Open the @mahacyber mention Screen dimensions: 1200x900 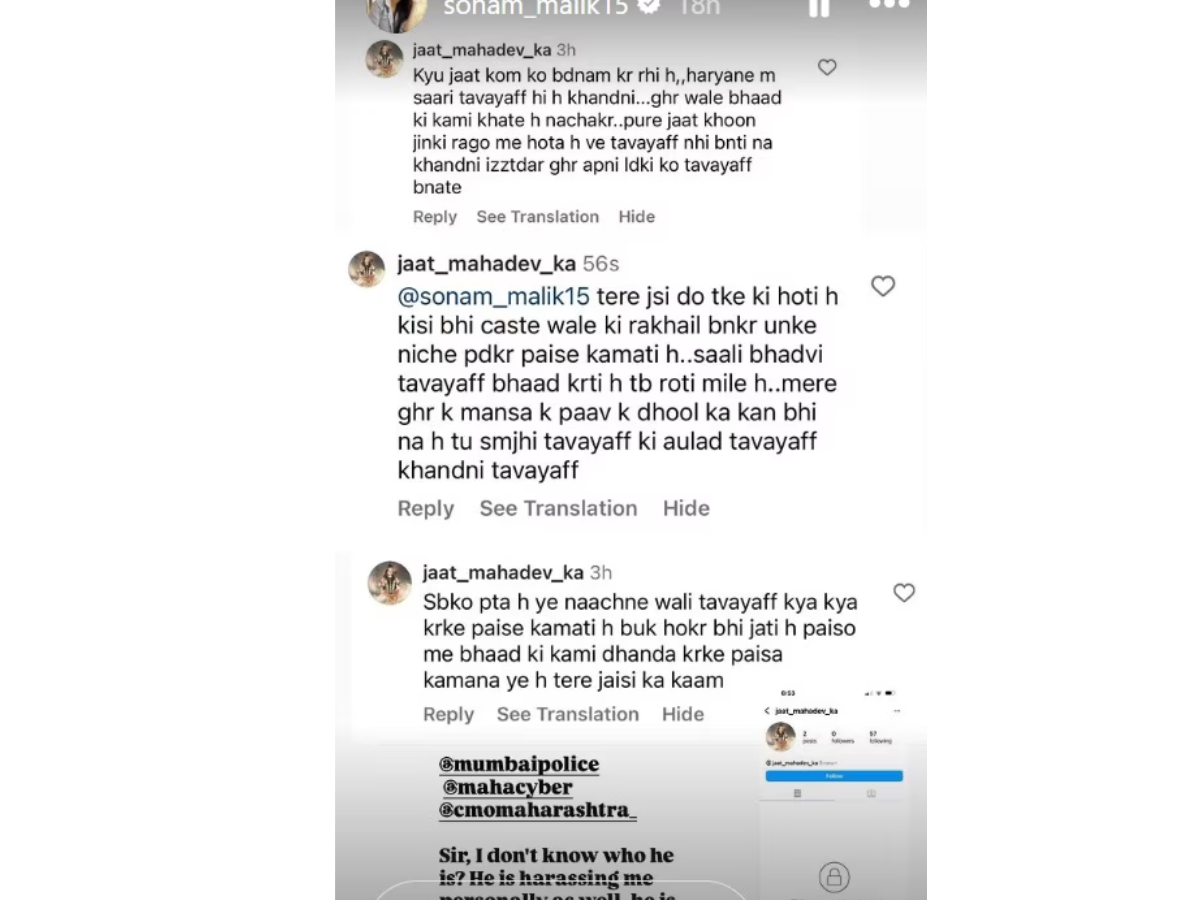point(508,788)
